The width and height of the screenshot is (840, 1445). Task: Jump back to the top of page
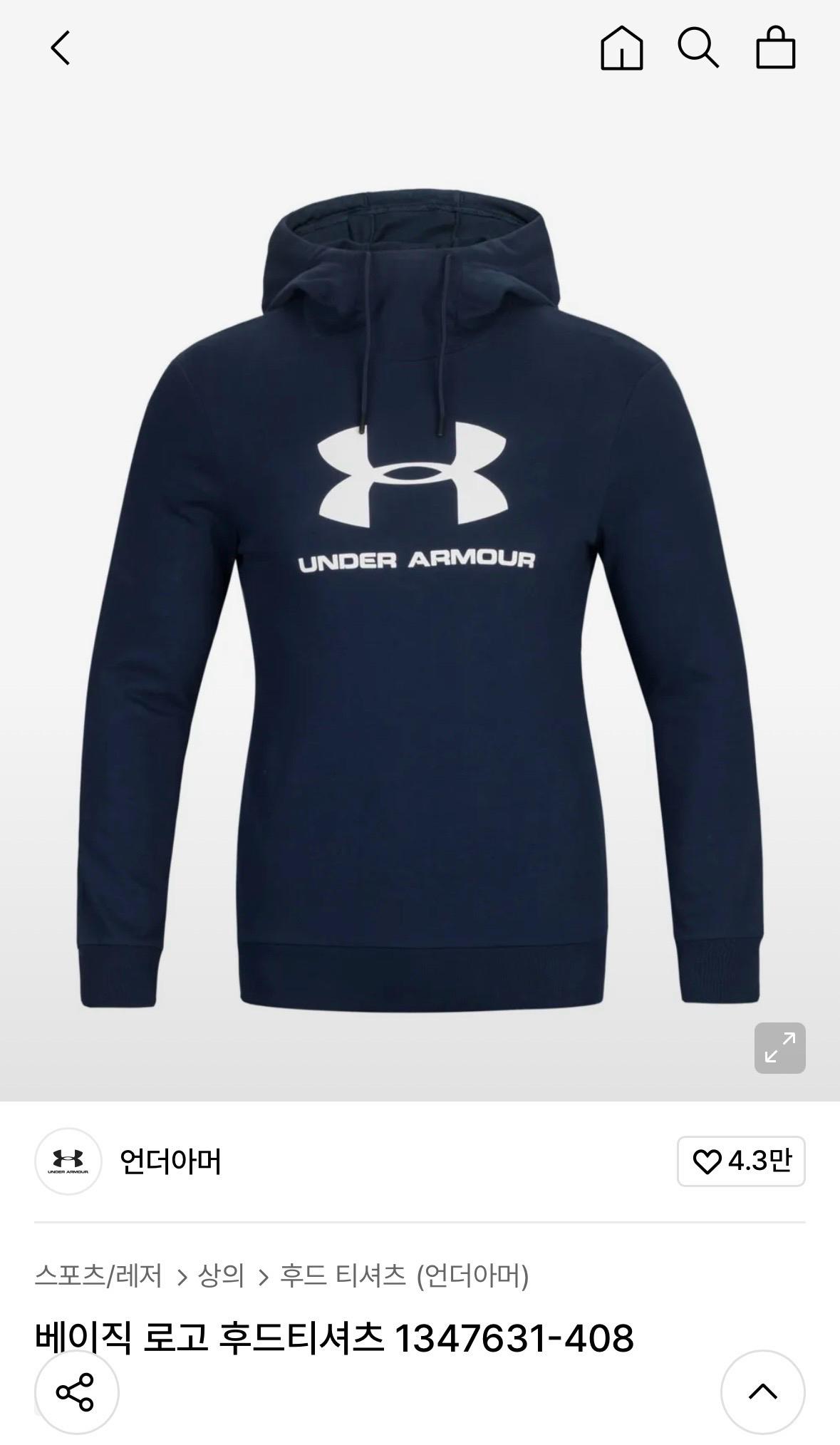pos(762,1391)
